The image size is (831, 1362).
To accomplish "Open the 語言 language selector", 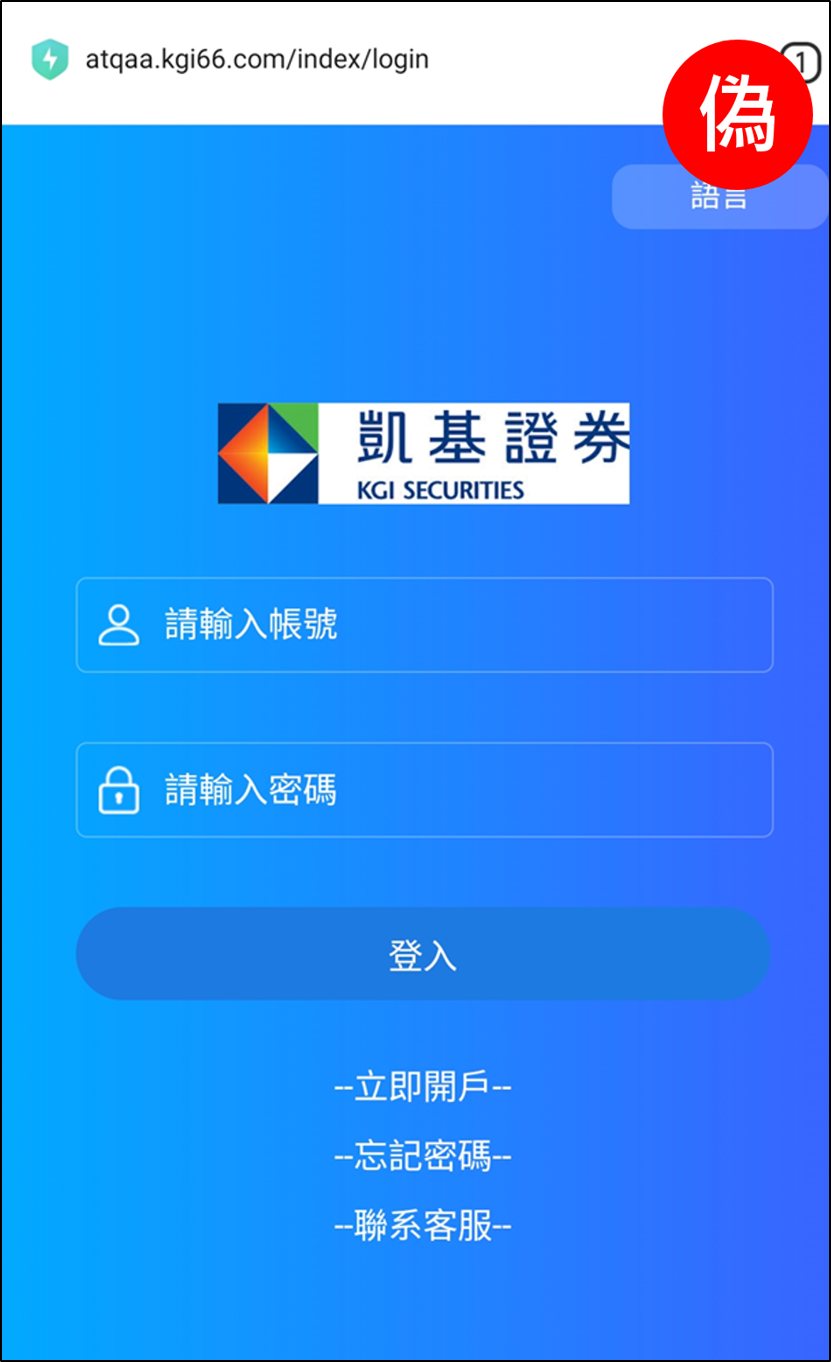I will coord(720,197).
